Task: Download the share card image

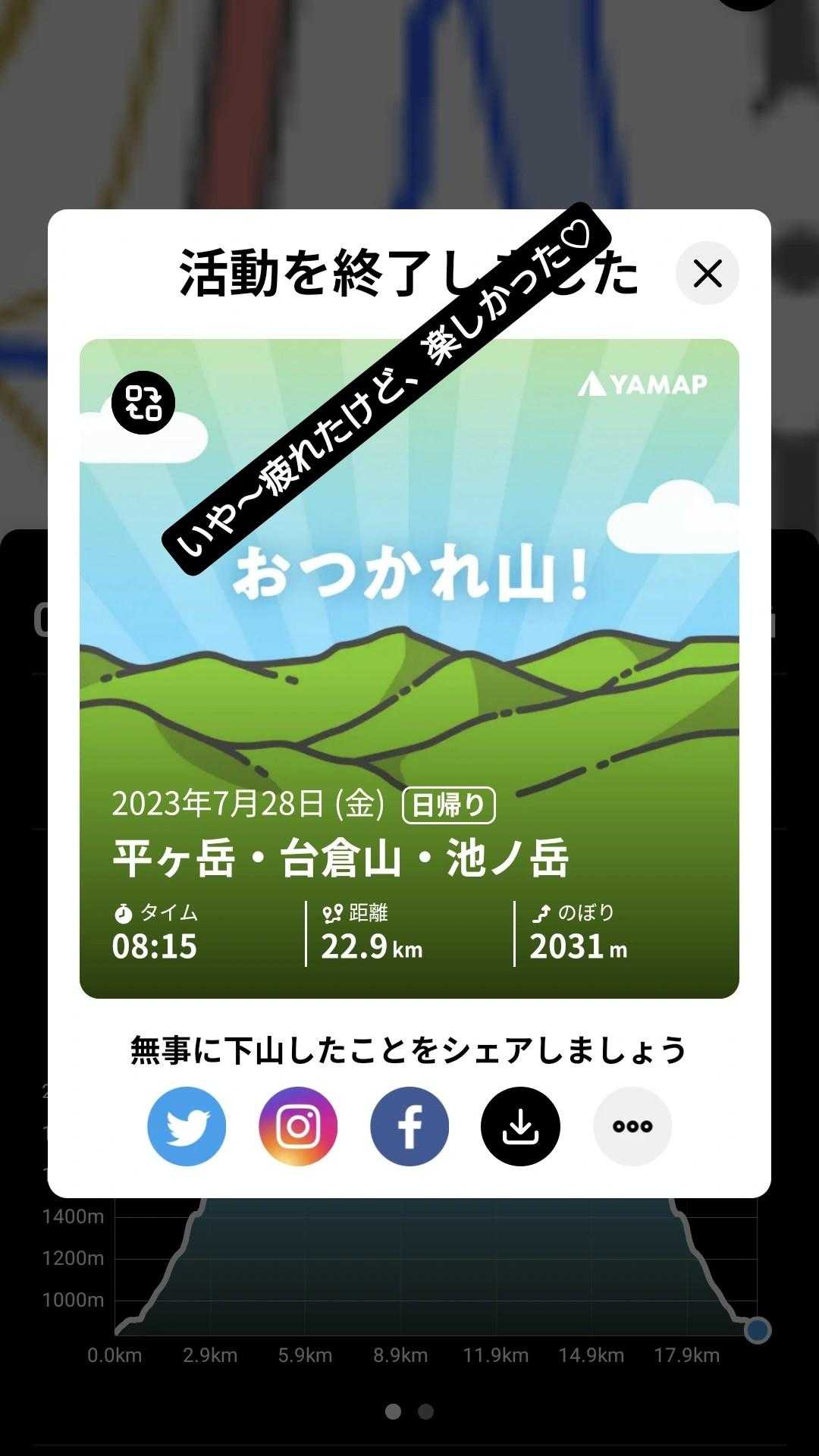Action: [520, 1126]
